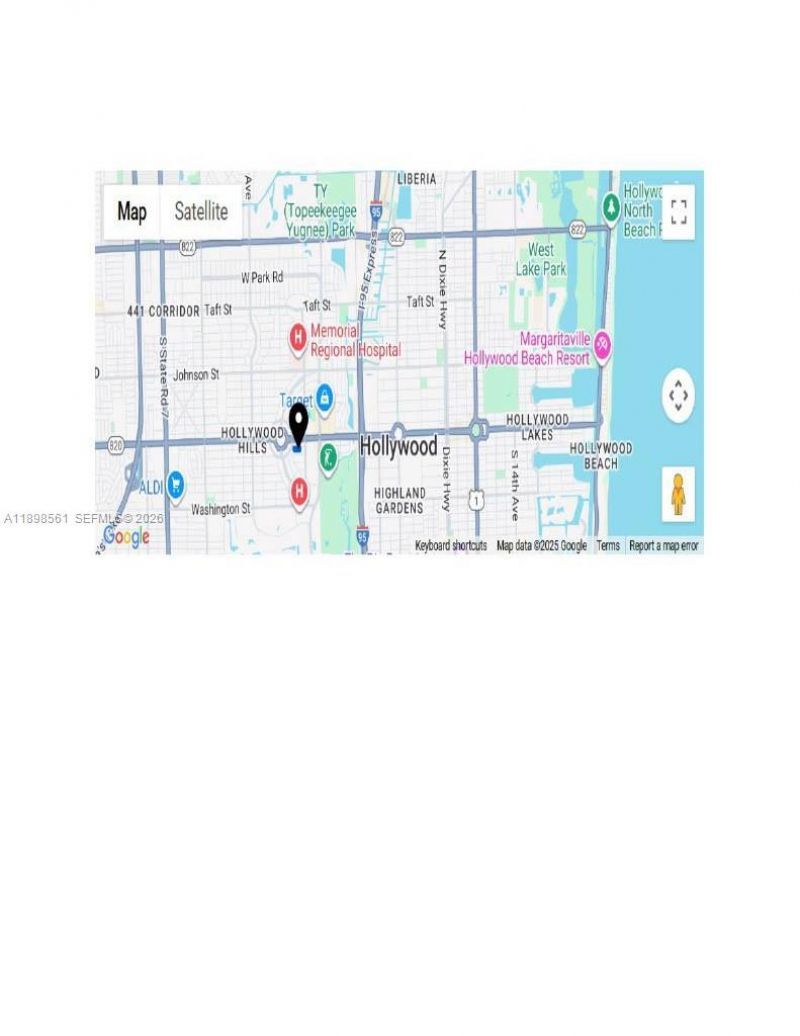Screen dimensions: 800x1036
Task: Select the hospital marker near Washington St
Action: tap(298, 491)
